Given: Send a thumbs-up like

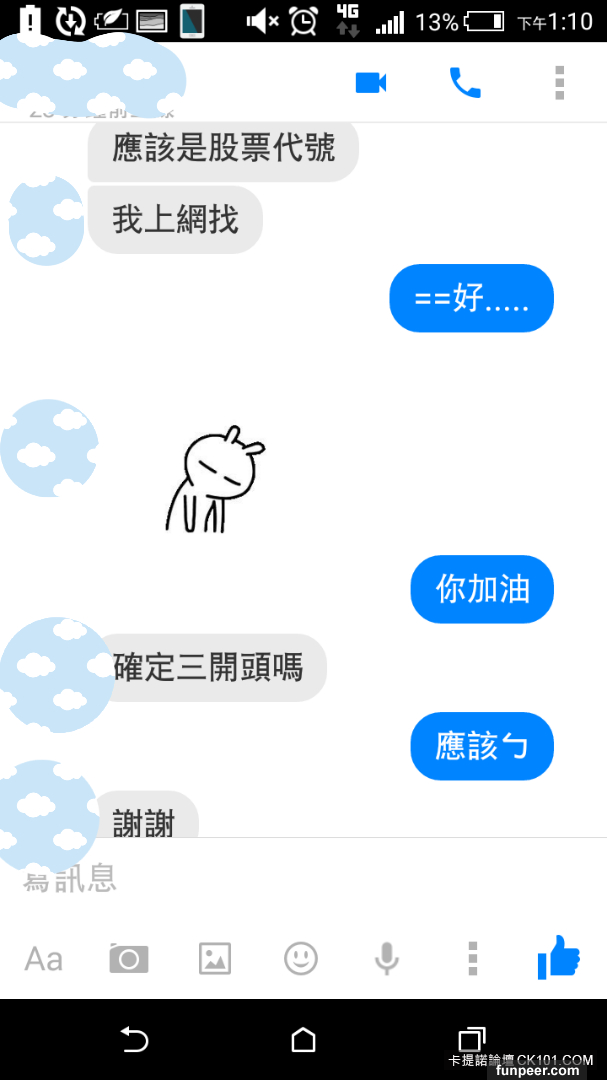Looking at the screenshot, I should click(558, 958).
